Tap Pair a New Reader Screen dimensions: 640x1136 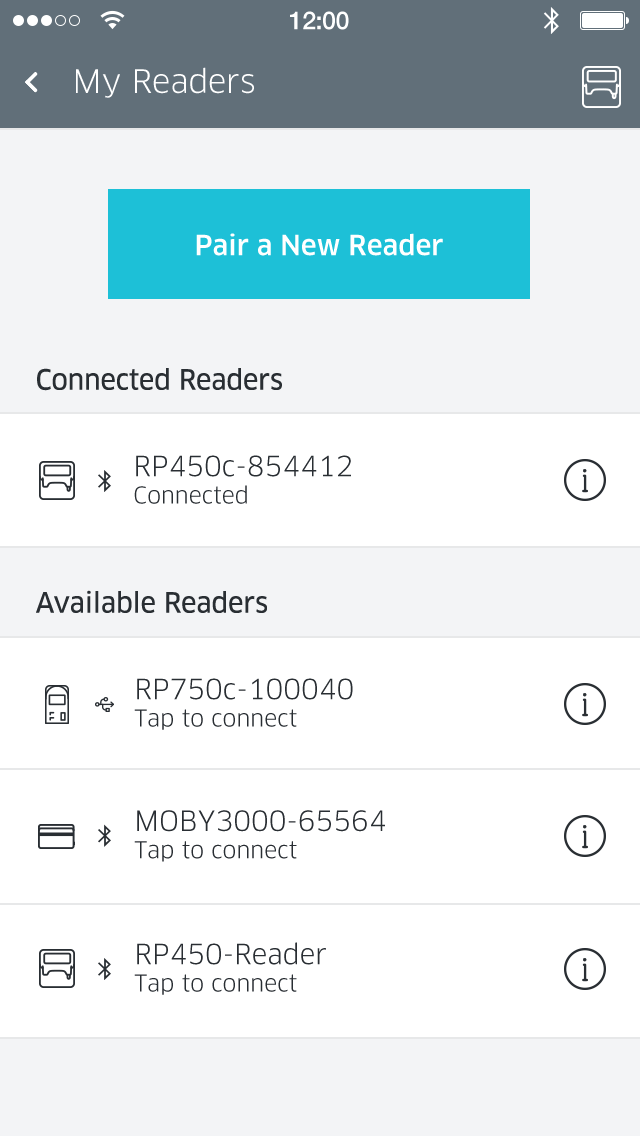click(x=319, y=244)
